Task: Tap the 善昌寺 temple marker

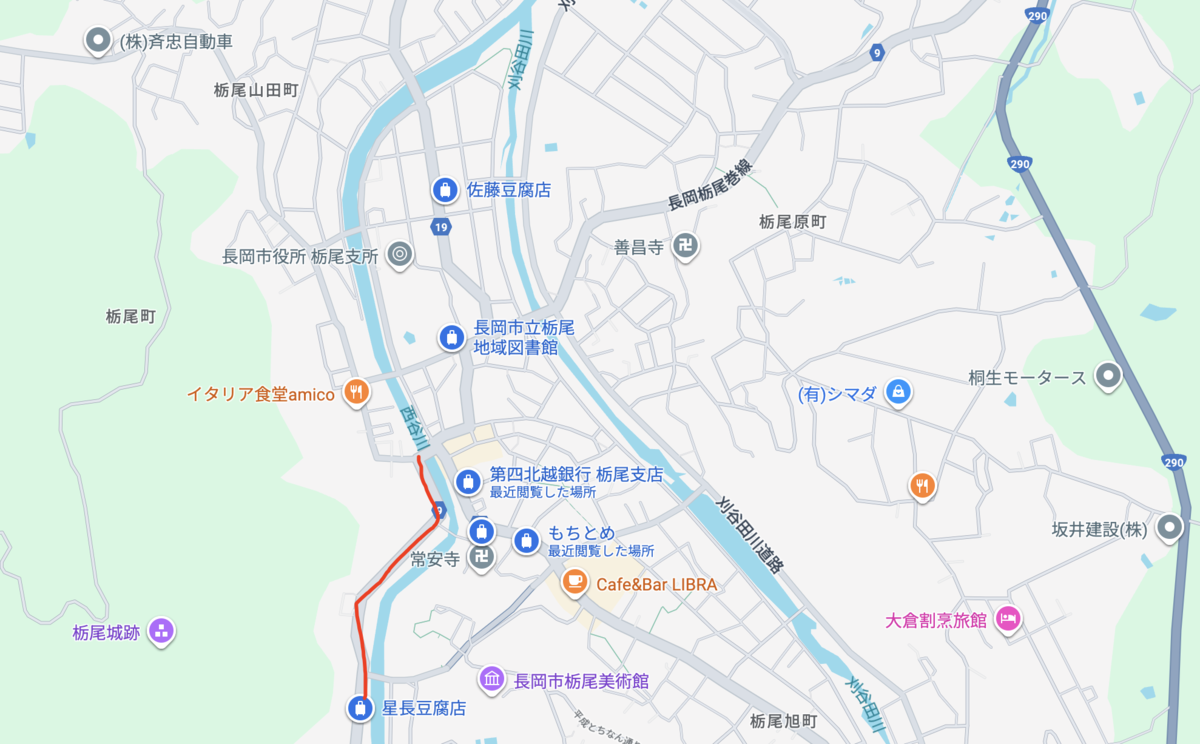Action: click(x=685, y=246)
